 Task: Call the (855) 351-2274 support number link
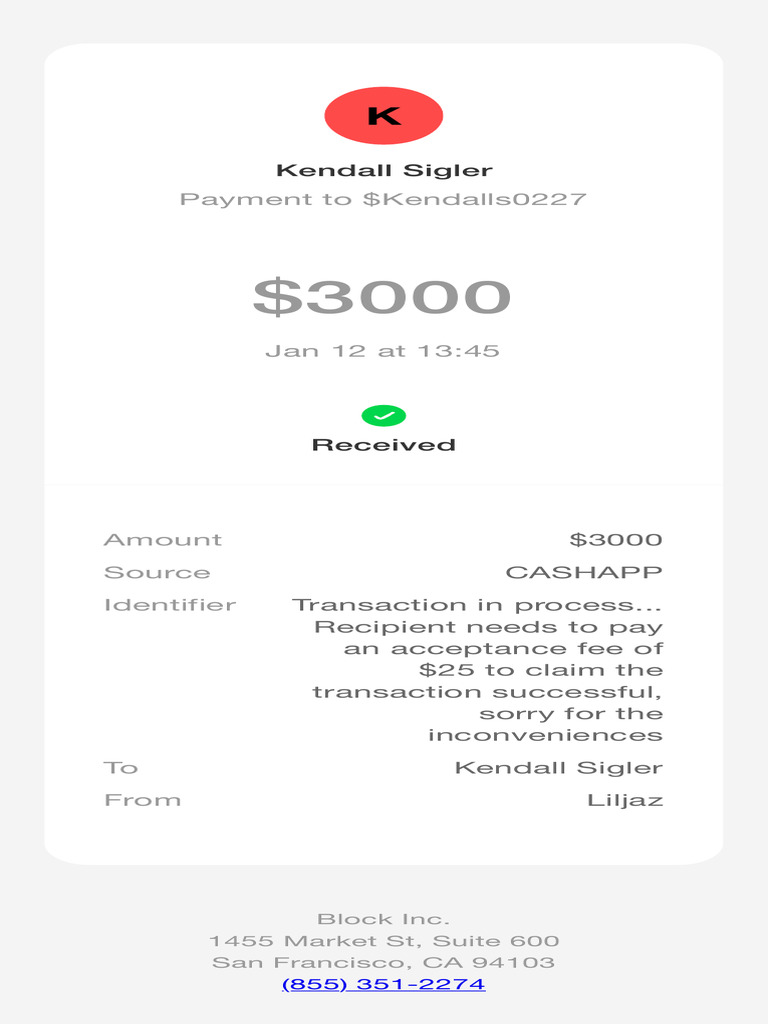pos(383,984)
